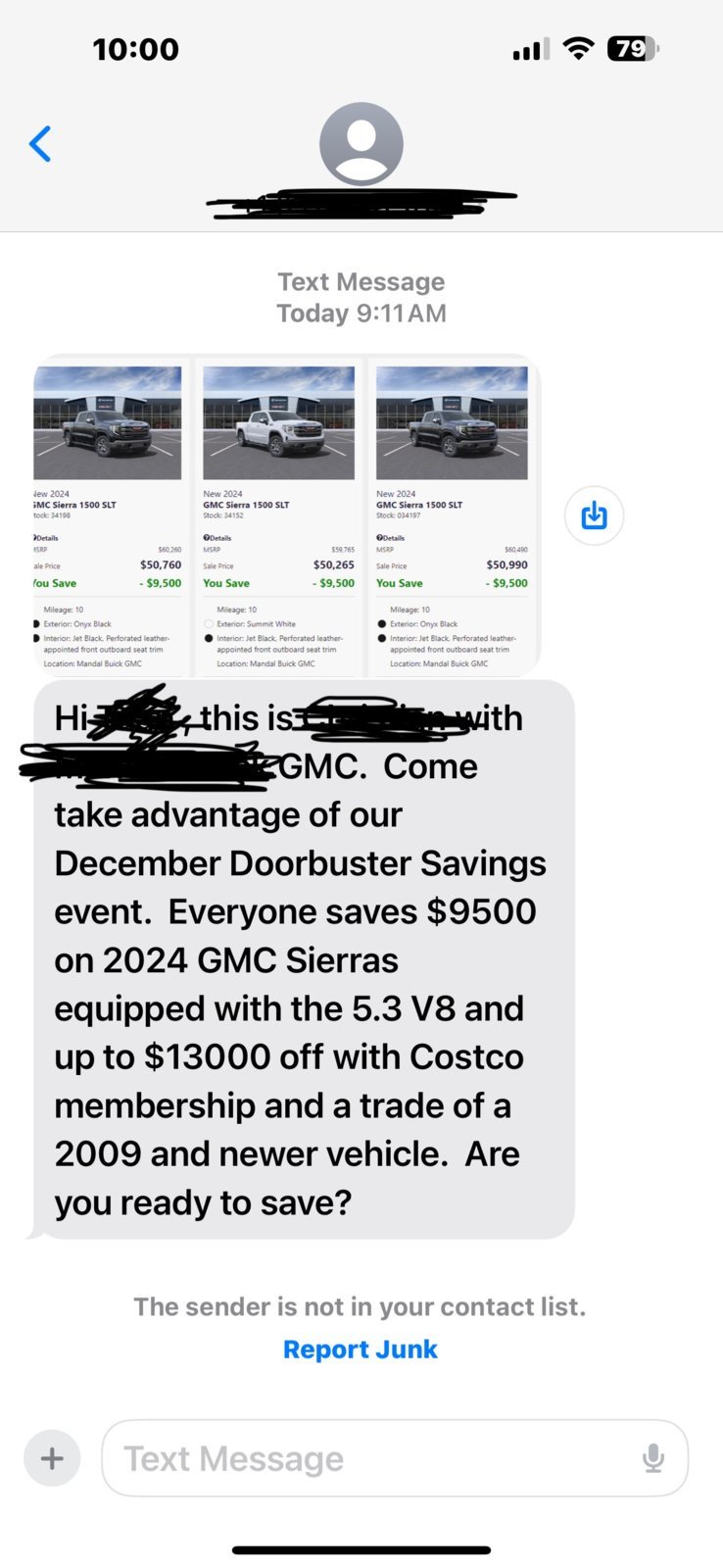
Task: Go back to the messages list
Action: [x=40, y=144]
